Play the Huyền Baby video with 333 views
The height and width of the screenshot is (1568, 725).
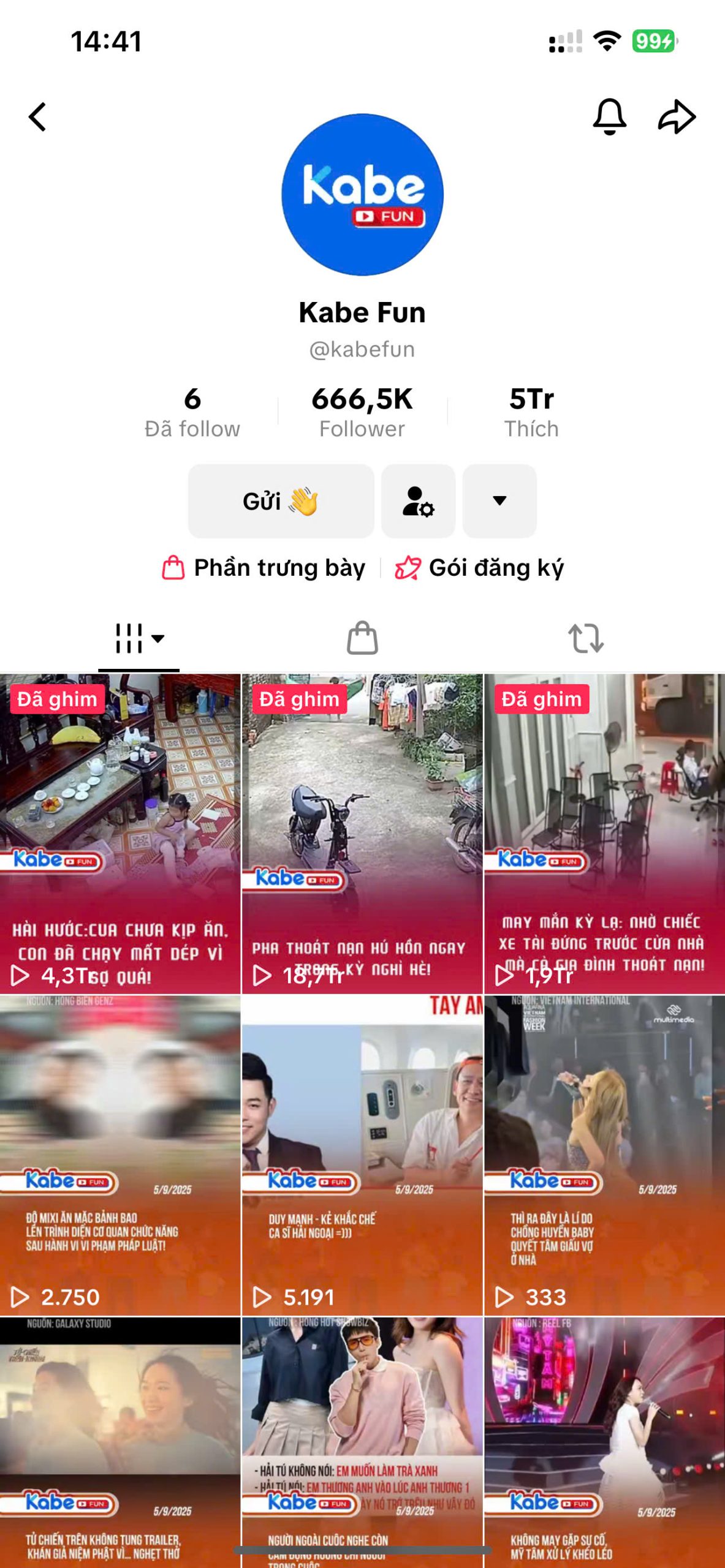click(x=604, y=1155)
